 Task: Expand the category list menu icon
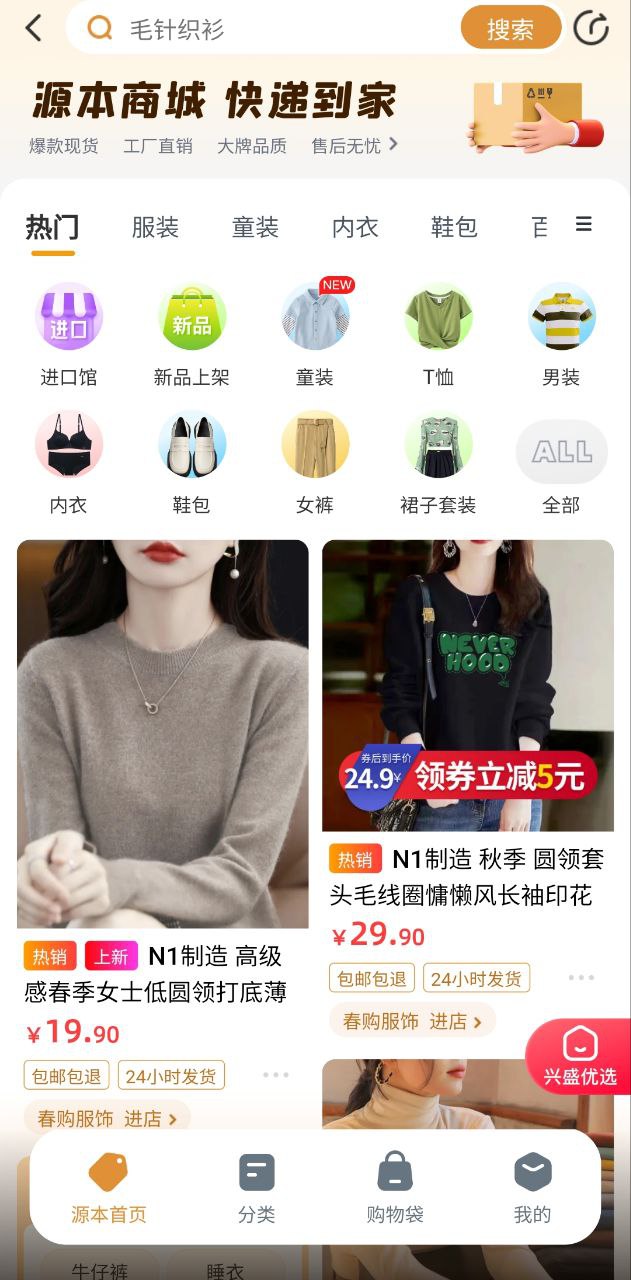[x=584, y=224]
